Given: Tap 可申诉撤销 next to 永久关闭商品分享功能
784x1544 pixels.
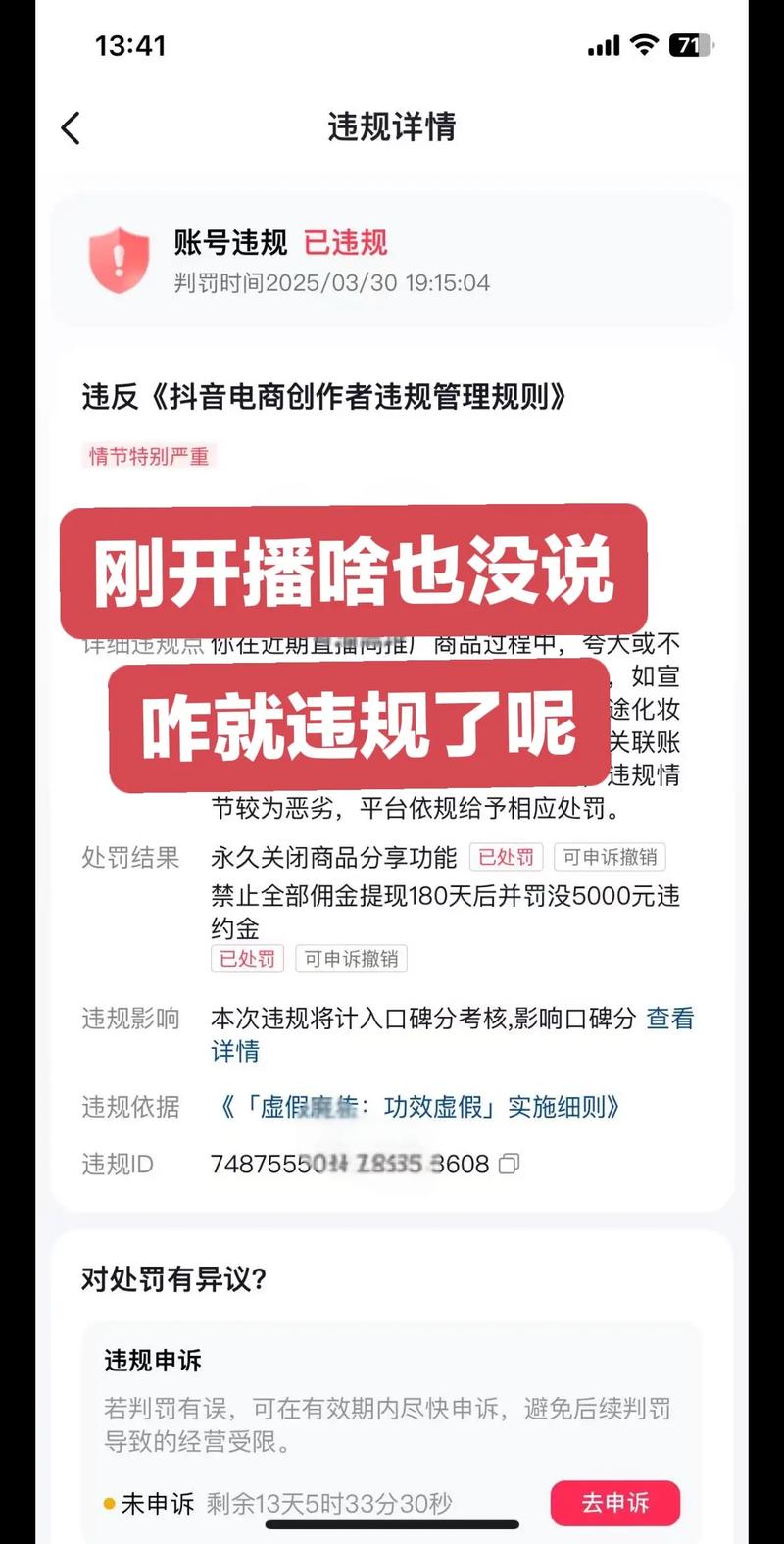Looking at the screenshot, I should coord(610,857).
